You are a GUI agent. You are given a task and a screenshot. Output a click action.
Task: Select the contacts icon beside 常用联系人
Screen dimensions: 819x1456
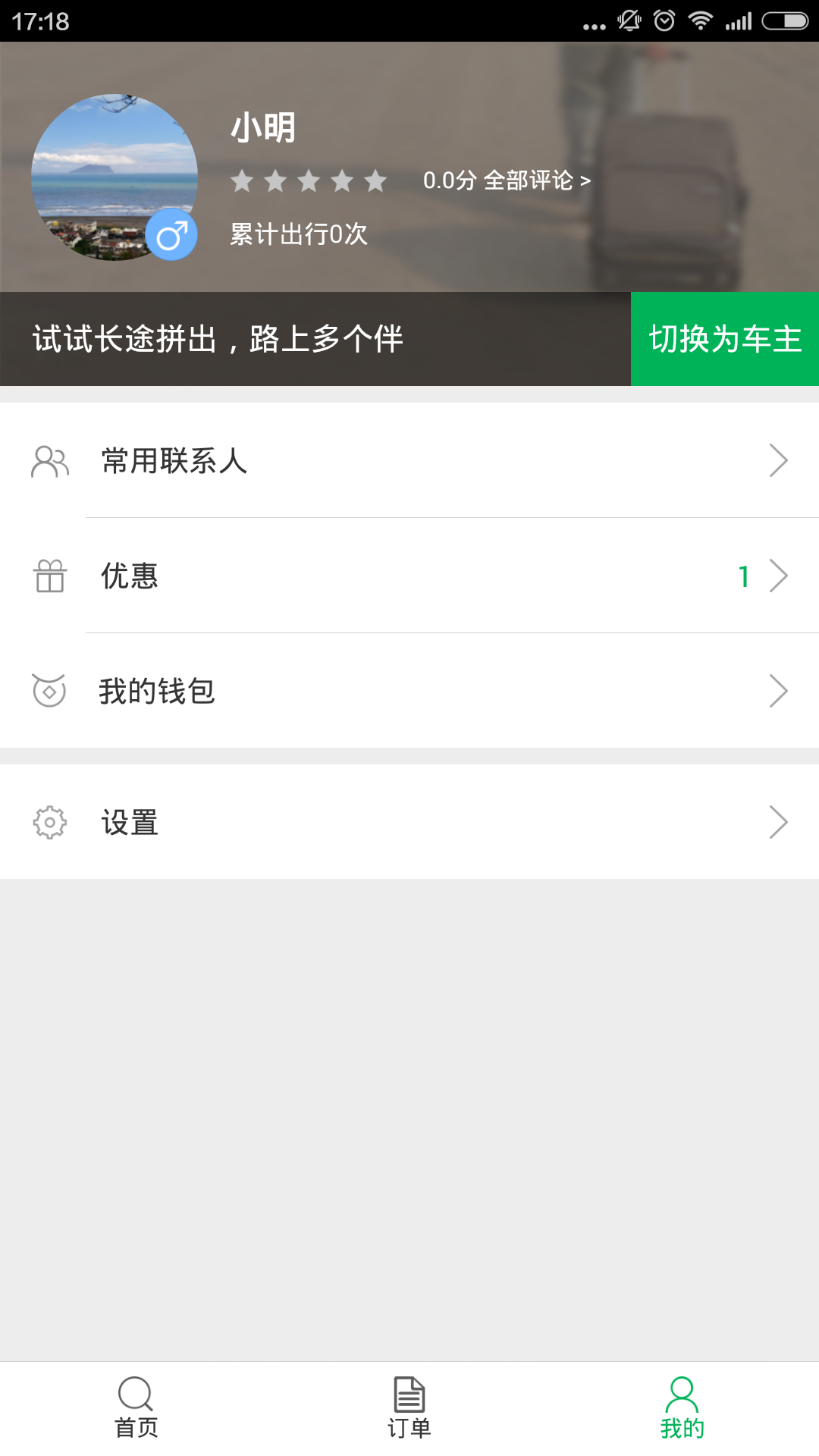point(49,460)
